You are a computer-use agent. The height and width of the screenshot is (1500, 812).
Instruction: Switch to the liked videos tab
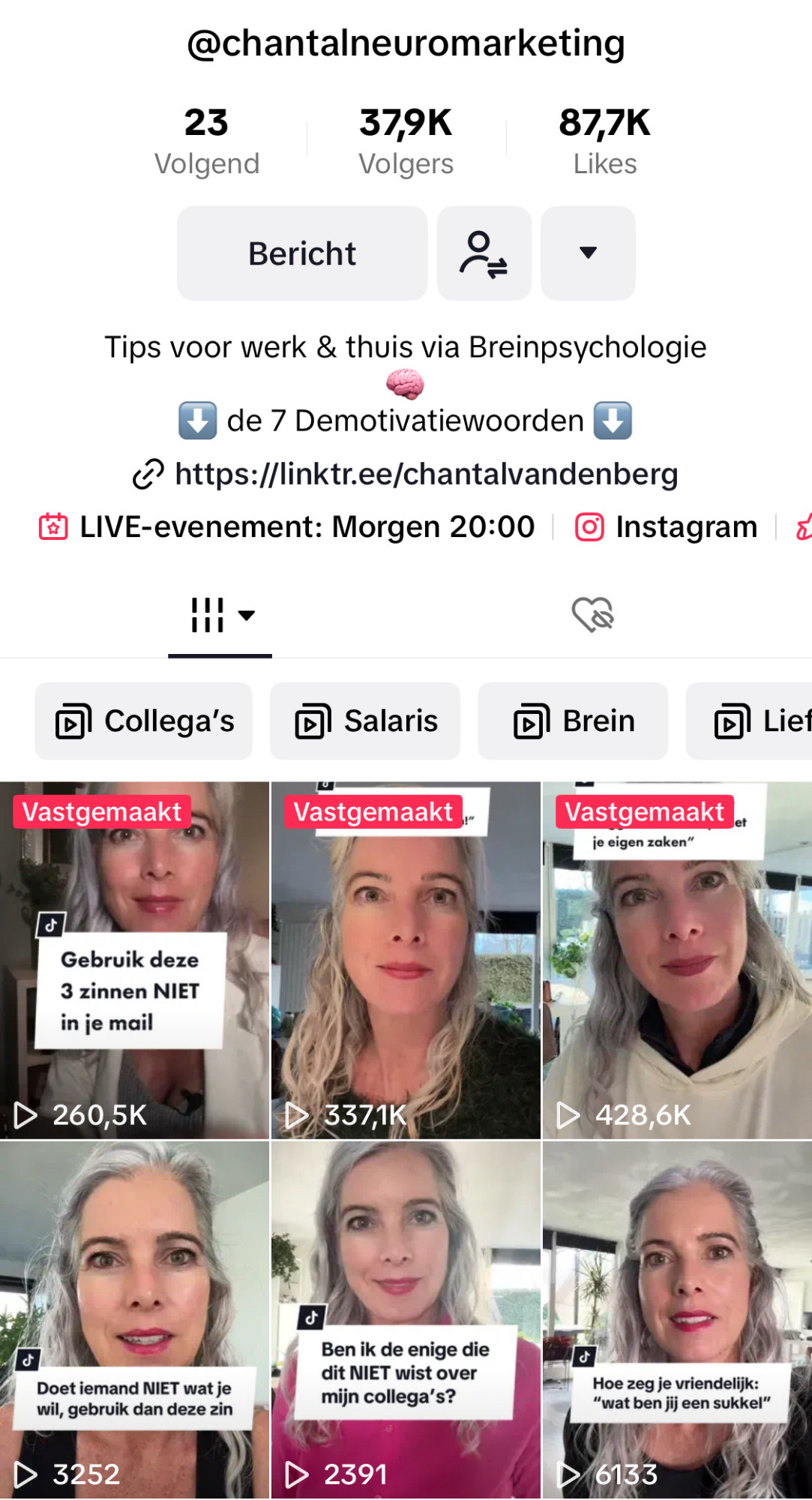(592, 616)
